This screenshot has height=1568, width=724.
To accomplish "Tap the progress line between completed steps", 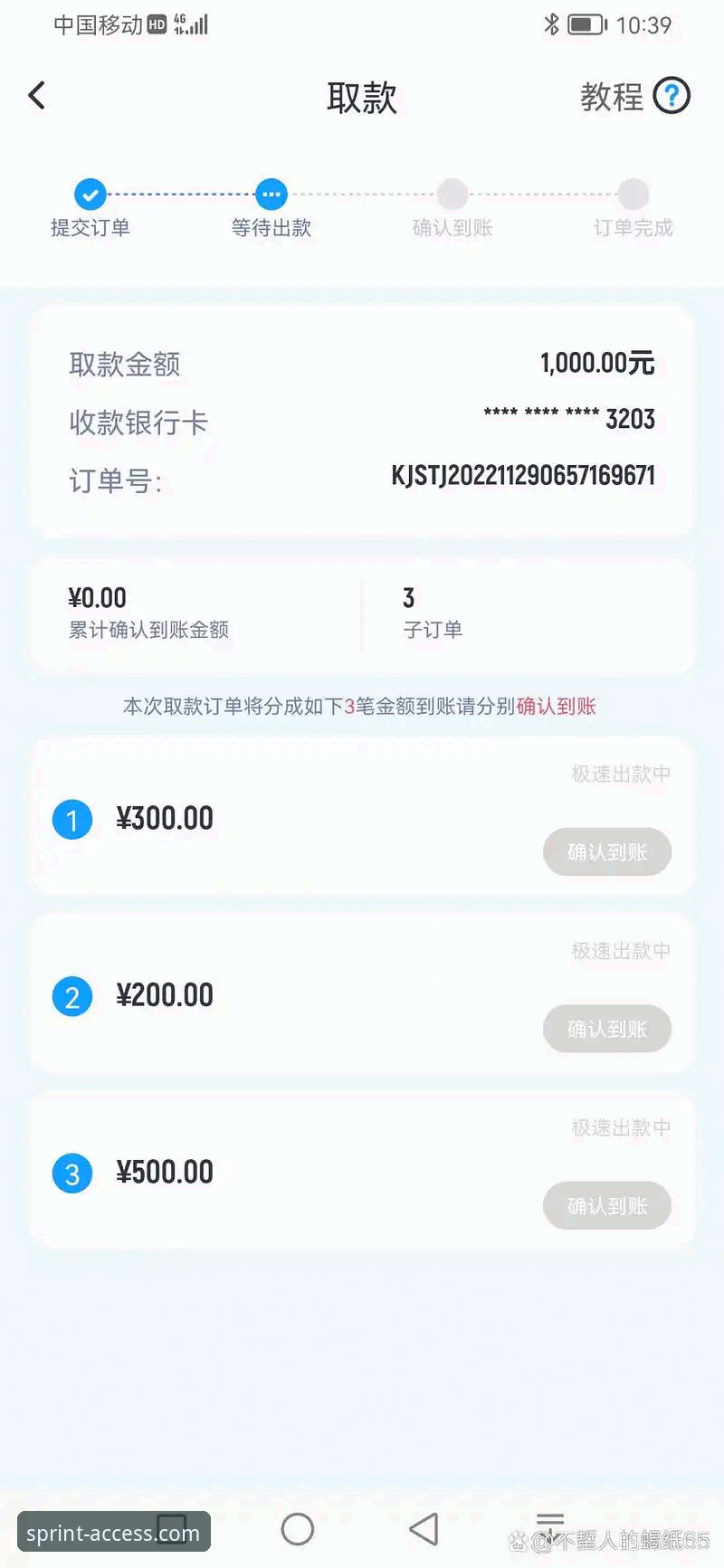I will 180,193.
